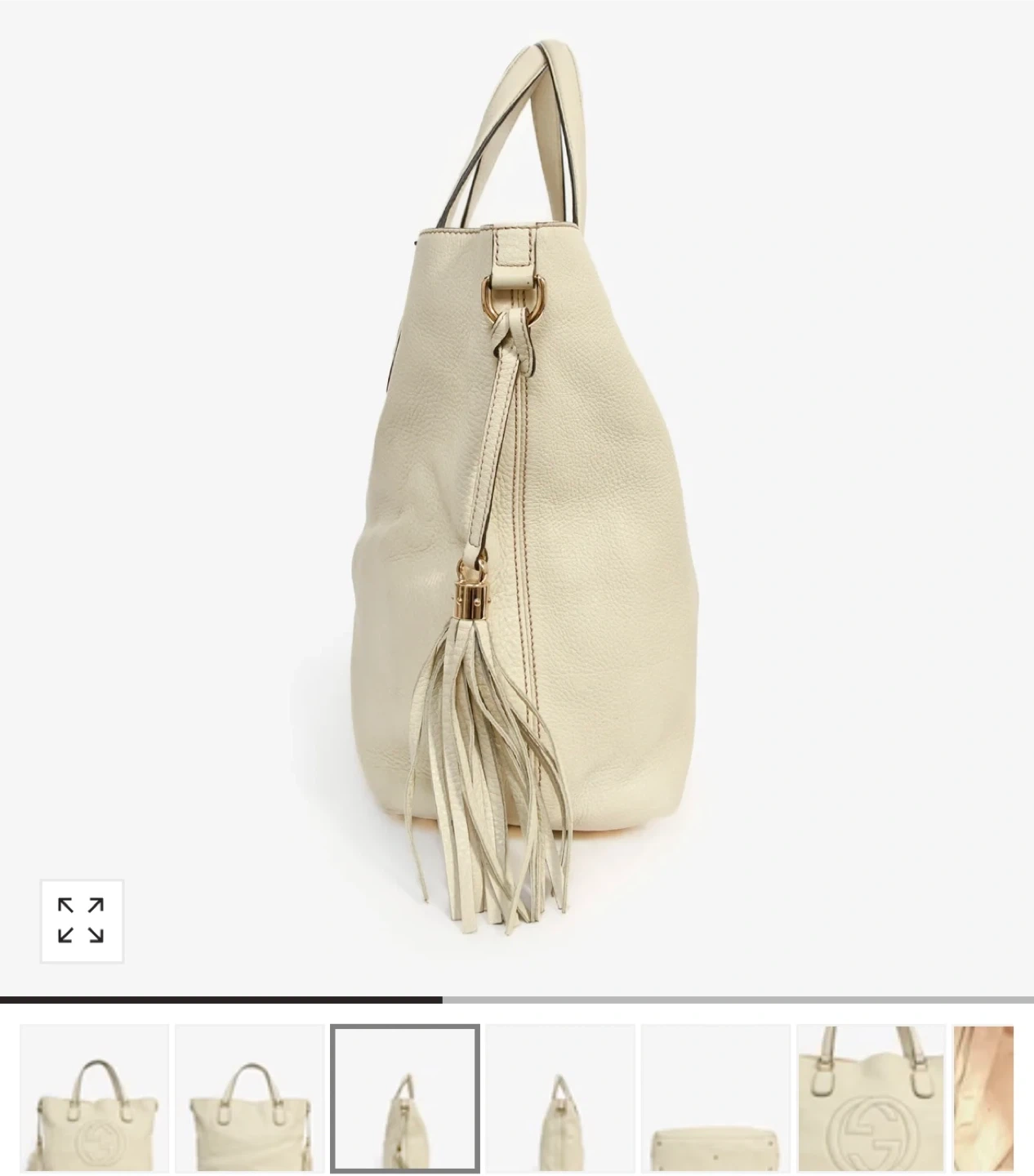This screenshot has width=1034, height=1176.
Task: Select the front view thumbnail with logo
Action: [x=94, y=1099]
